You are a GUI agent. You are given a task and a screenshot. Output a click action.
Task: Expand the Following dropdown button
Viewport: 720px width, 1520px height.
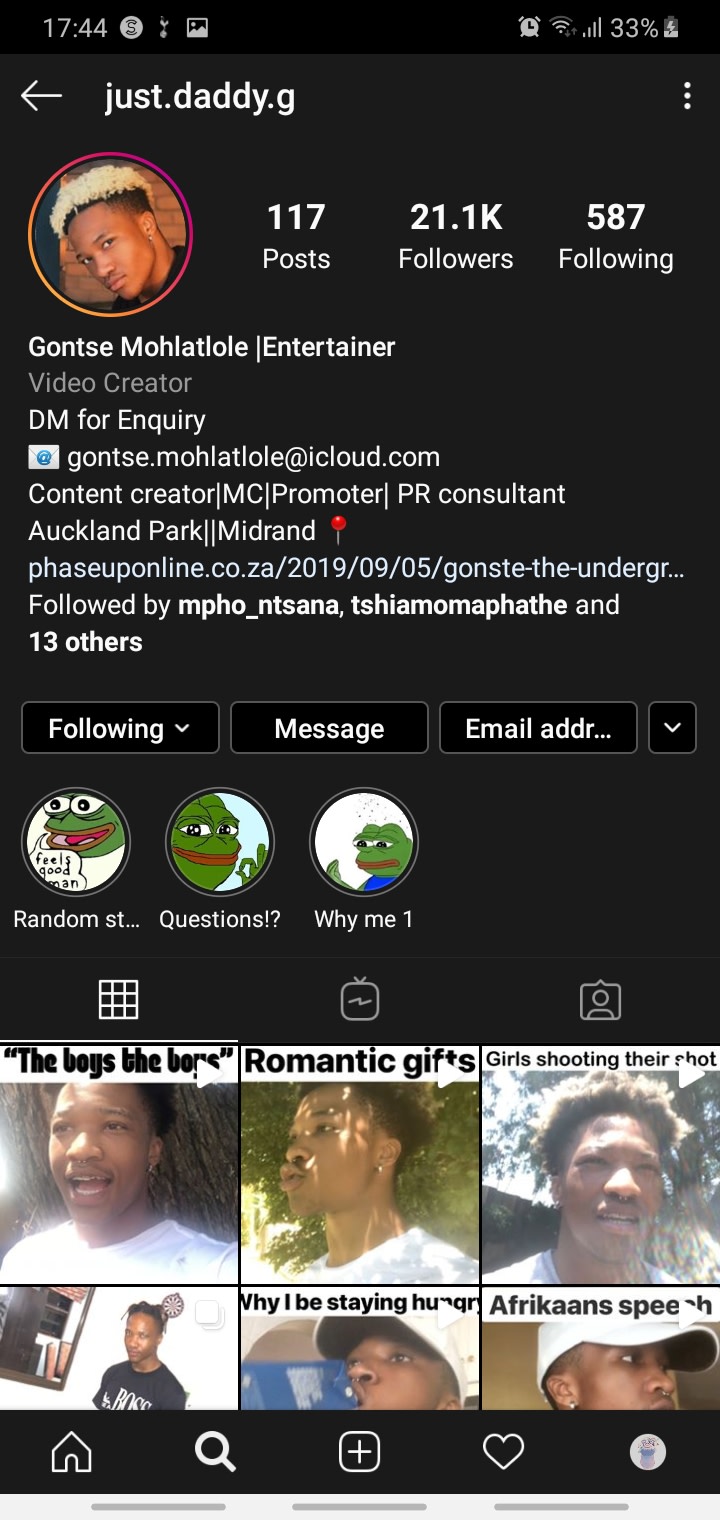(120, 727)
